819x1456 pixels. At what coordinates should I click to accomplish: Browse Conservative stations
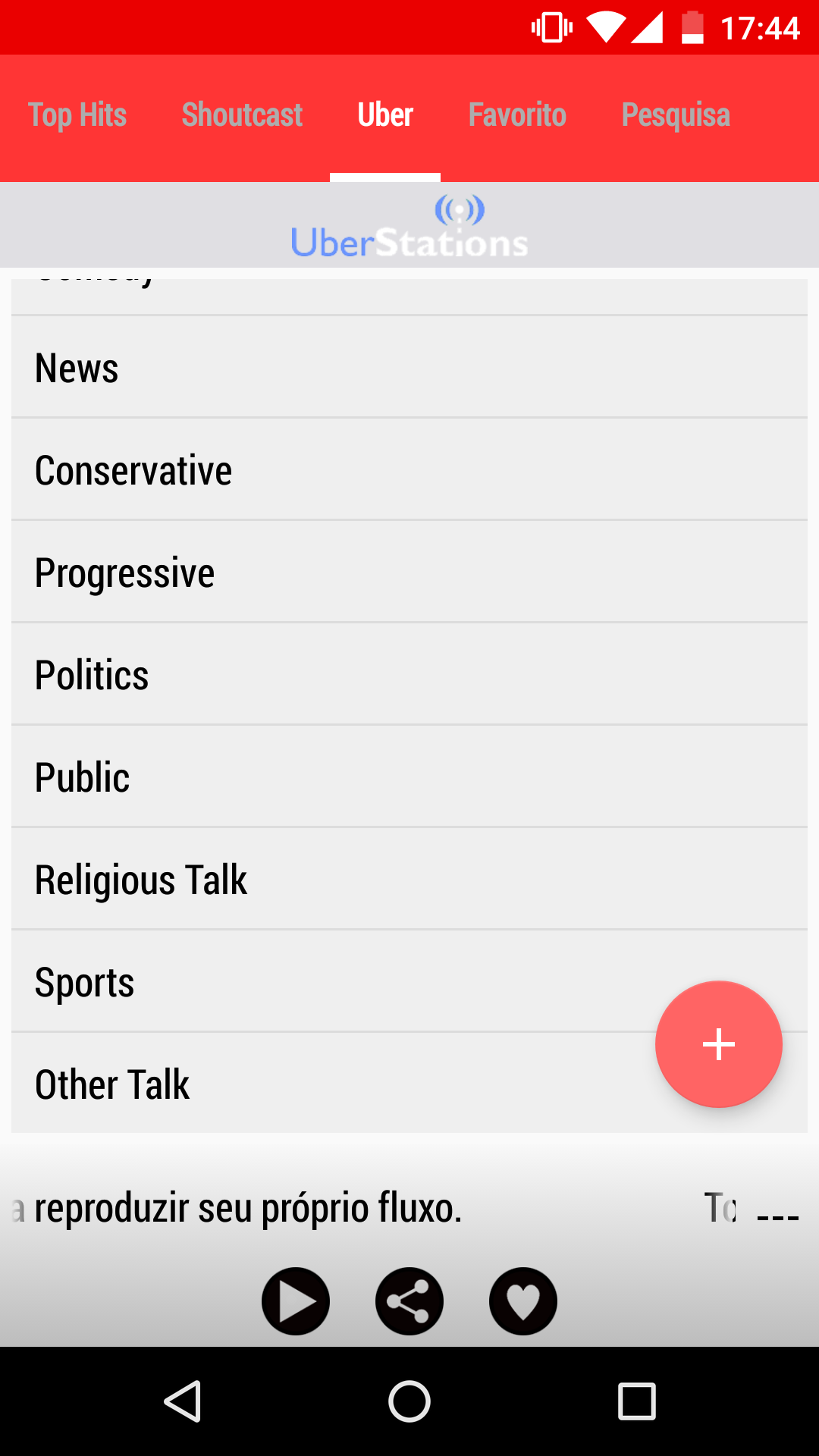point(409,470)
